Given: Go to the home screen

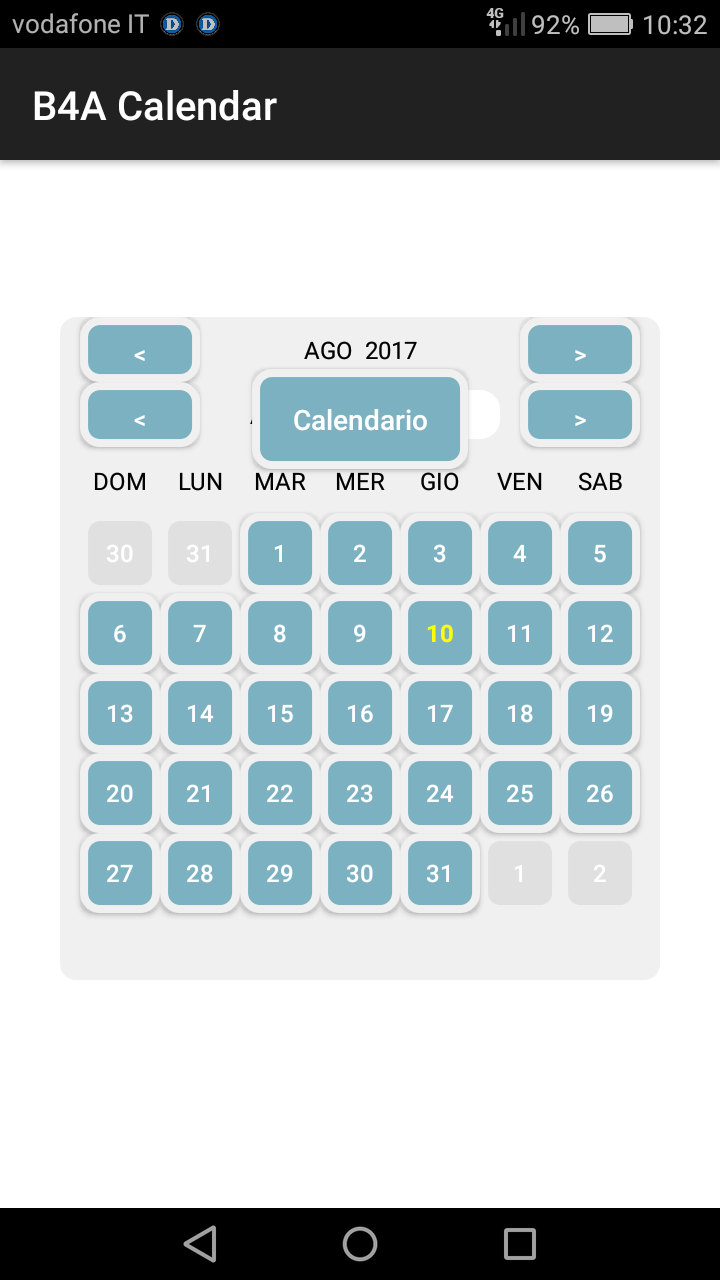Looking at the screenshot, I should (x=360, y=1244).
